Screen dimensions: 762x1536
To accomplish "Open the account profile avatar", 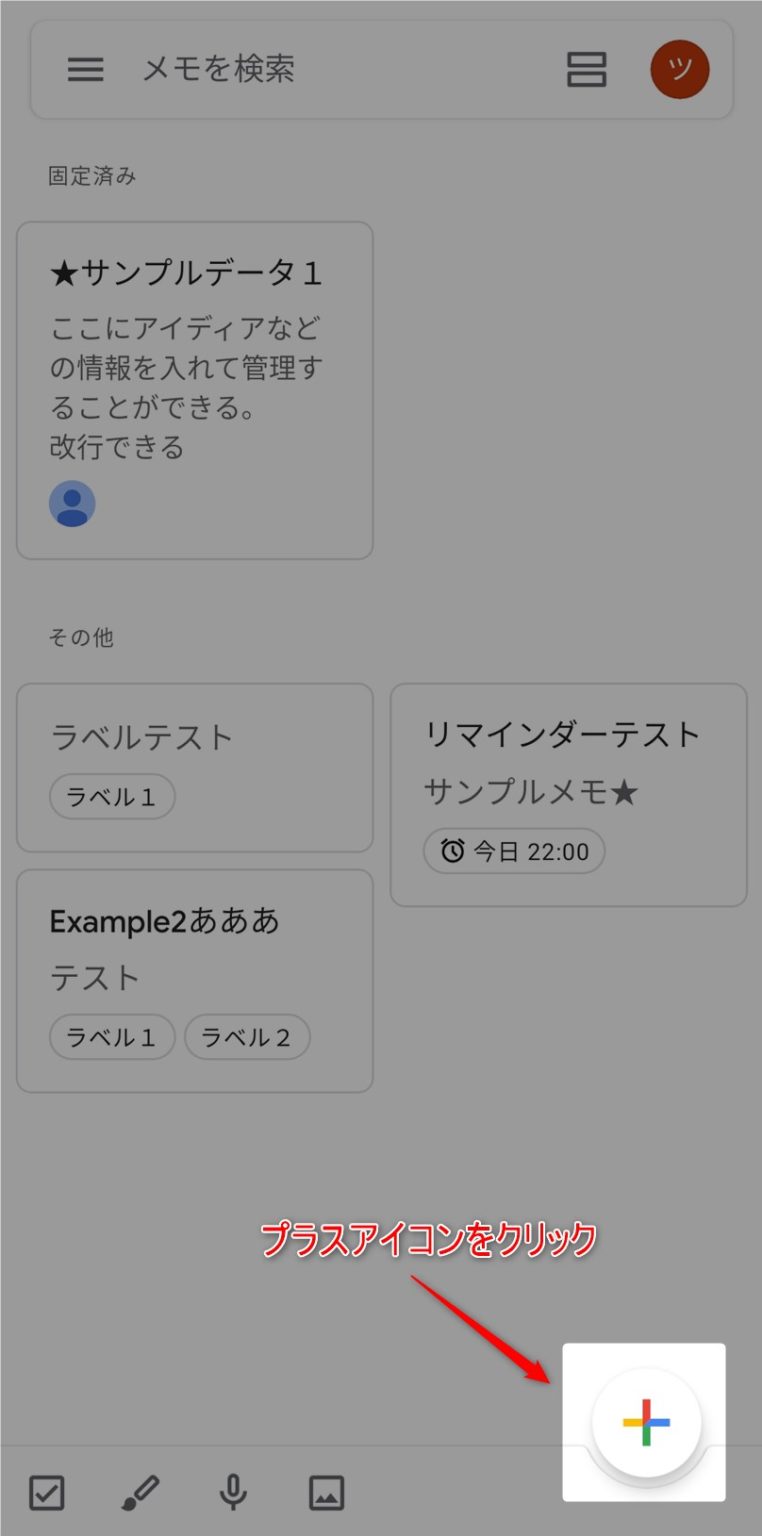I will coord(680,69).
